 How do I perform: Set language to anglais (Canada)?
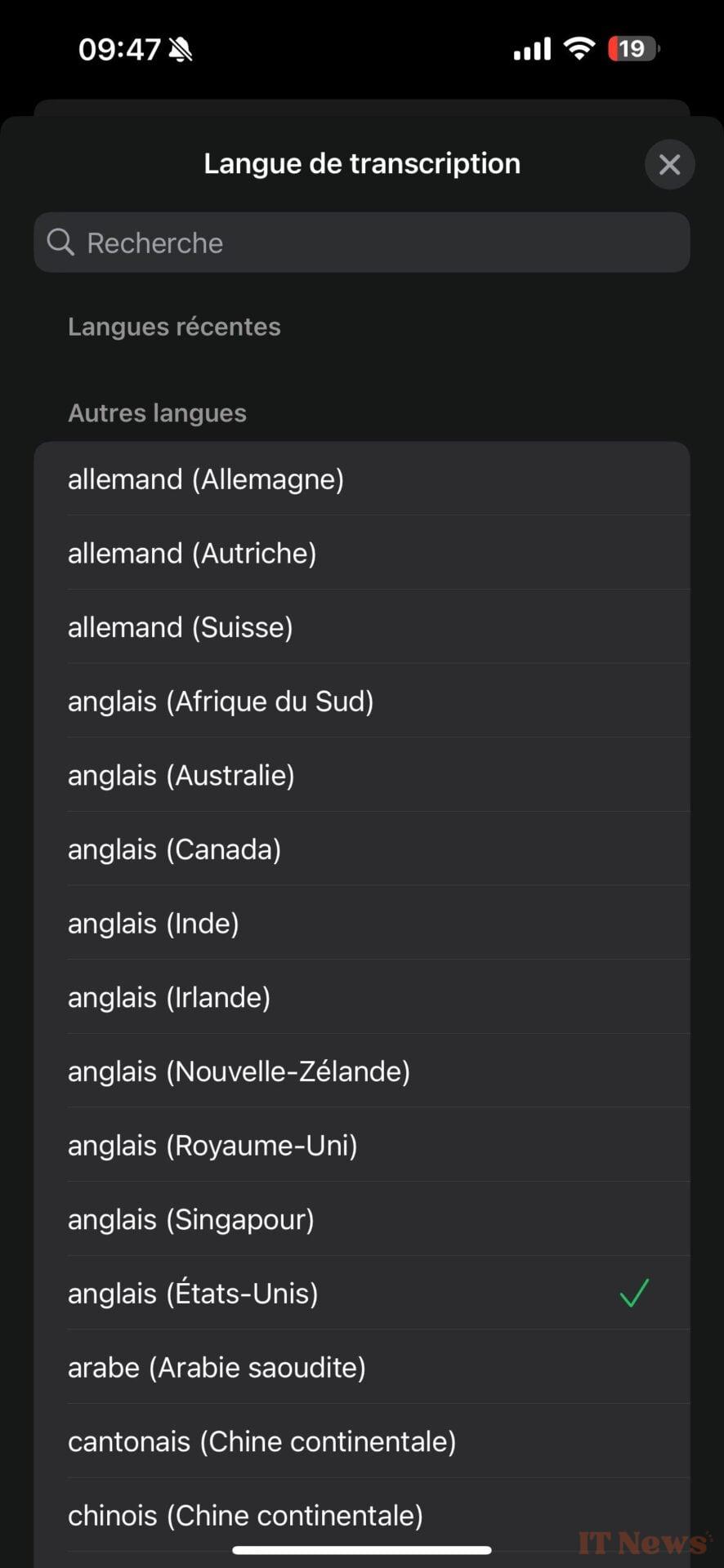[x=362, y=849]
